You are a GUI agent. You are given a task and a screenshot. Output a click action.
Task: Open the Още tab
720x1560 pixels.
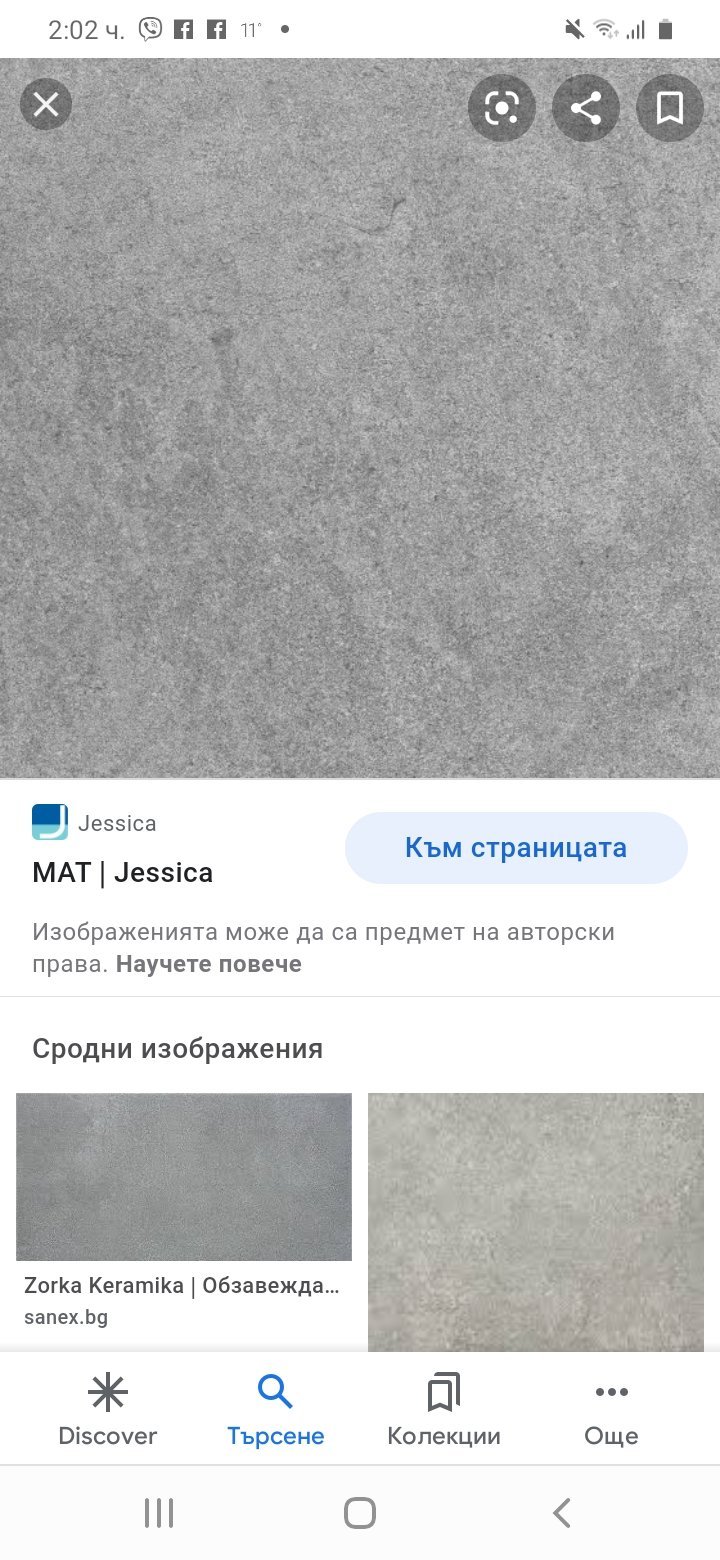coord(611,1410)
